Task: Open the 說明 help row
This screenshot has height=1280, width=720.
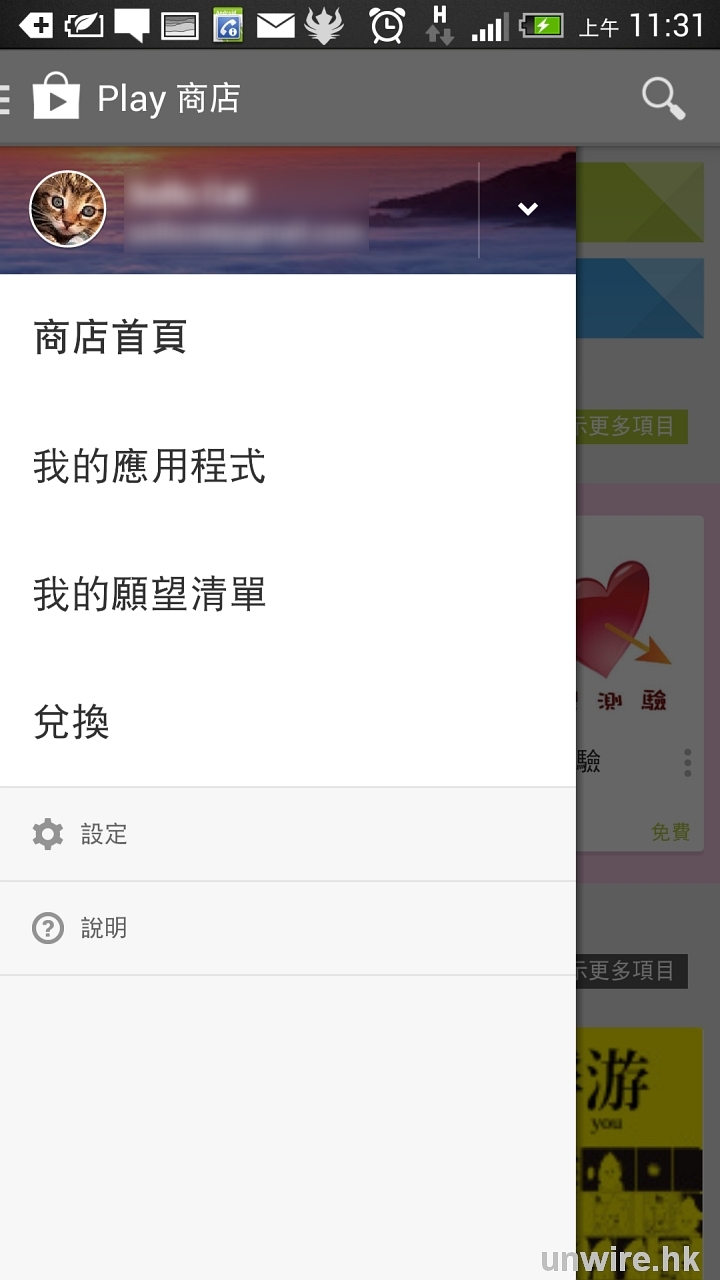Action: click(x=80, y=928)
